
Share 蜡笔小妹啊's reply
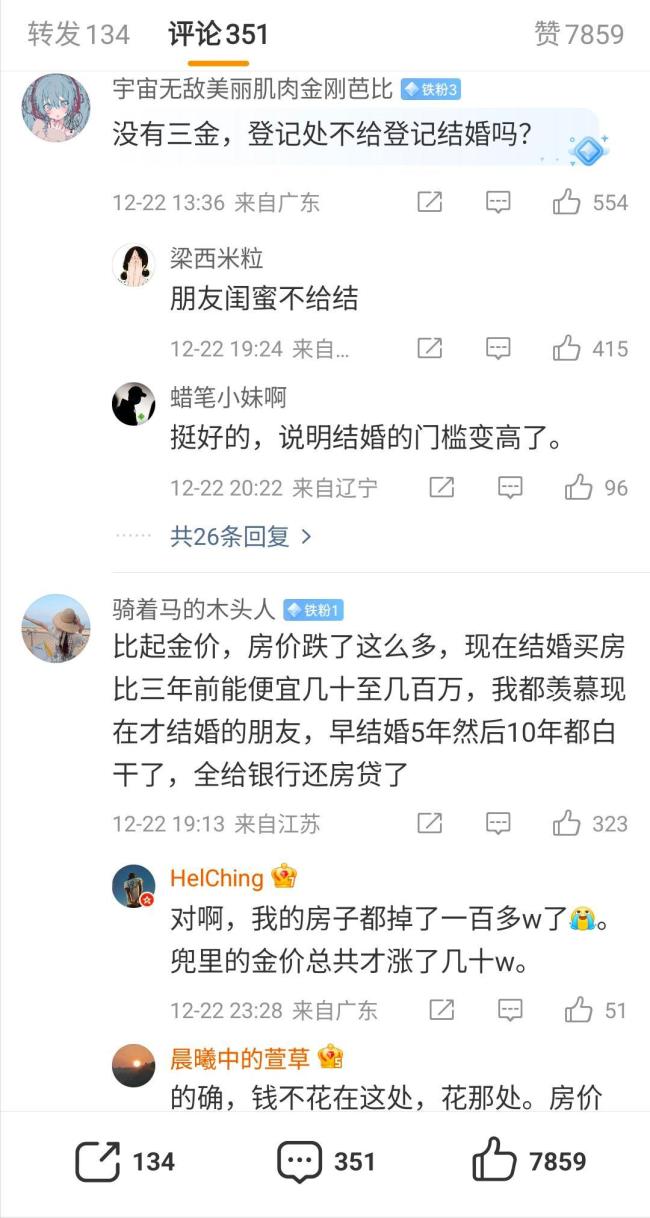pos(441,488)
